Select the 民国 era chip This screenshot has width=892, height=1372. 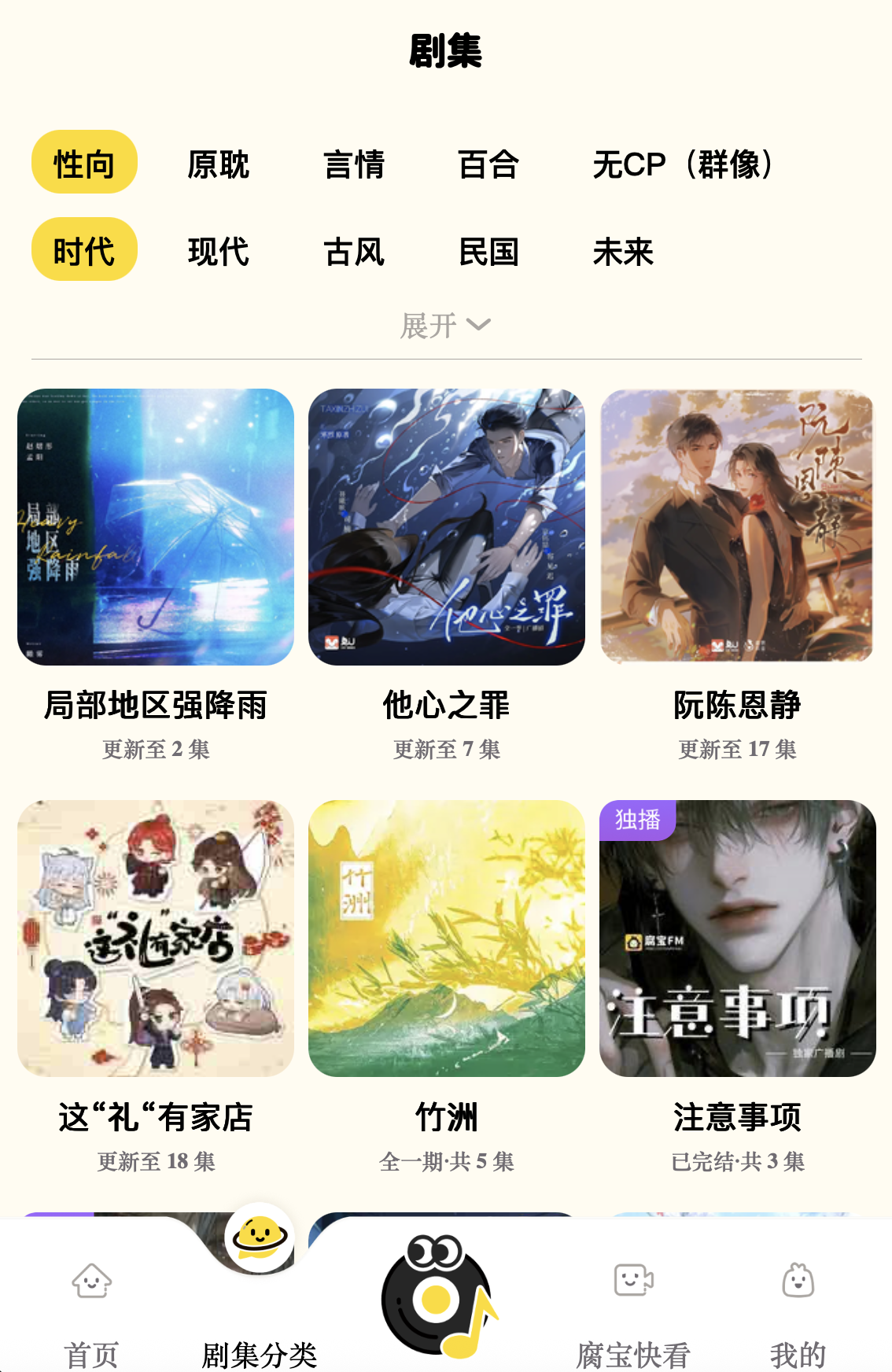click(x=488, y=252)
